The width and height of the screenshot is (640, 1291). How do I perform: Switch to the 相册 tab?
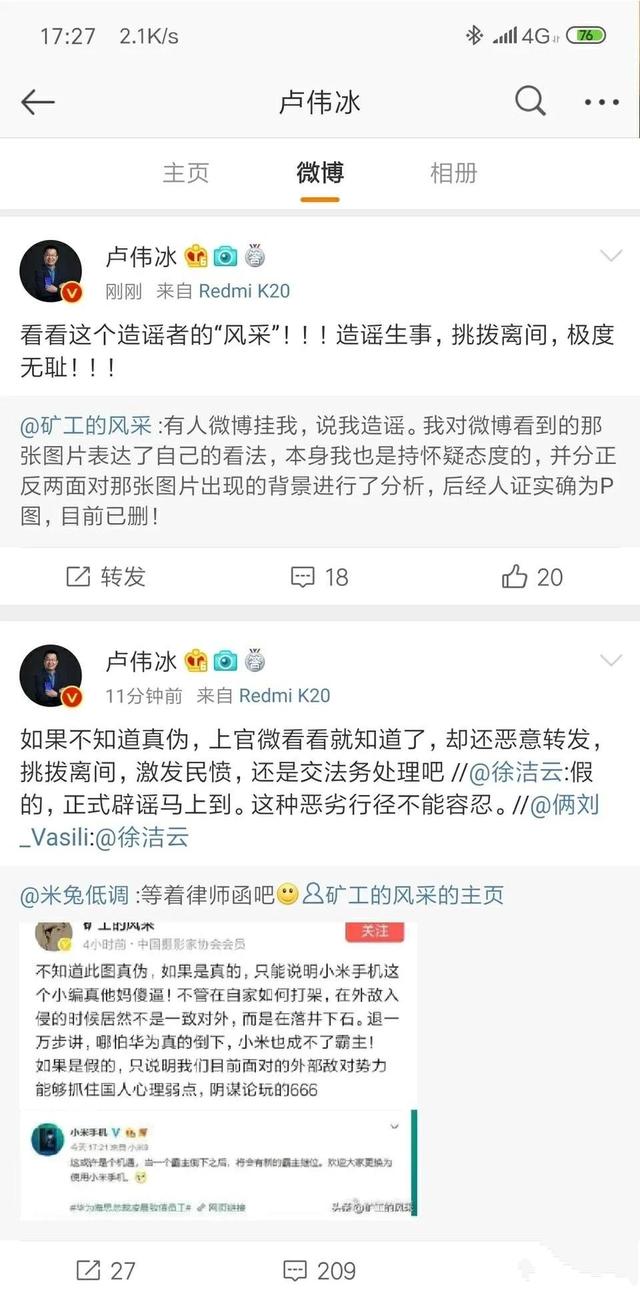pos(453,172)
